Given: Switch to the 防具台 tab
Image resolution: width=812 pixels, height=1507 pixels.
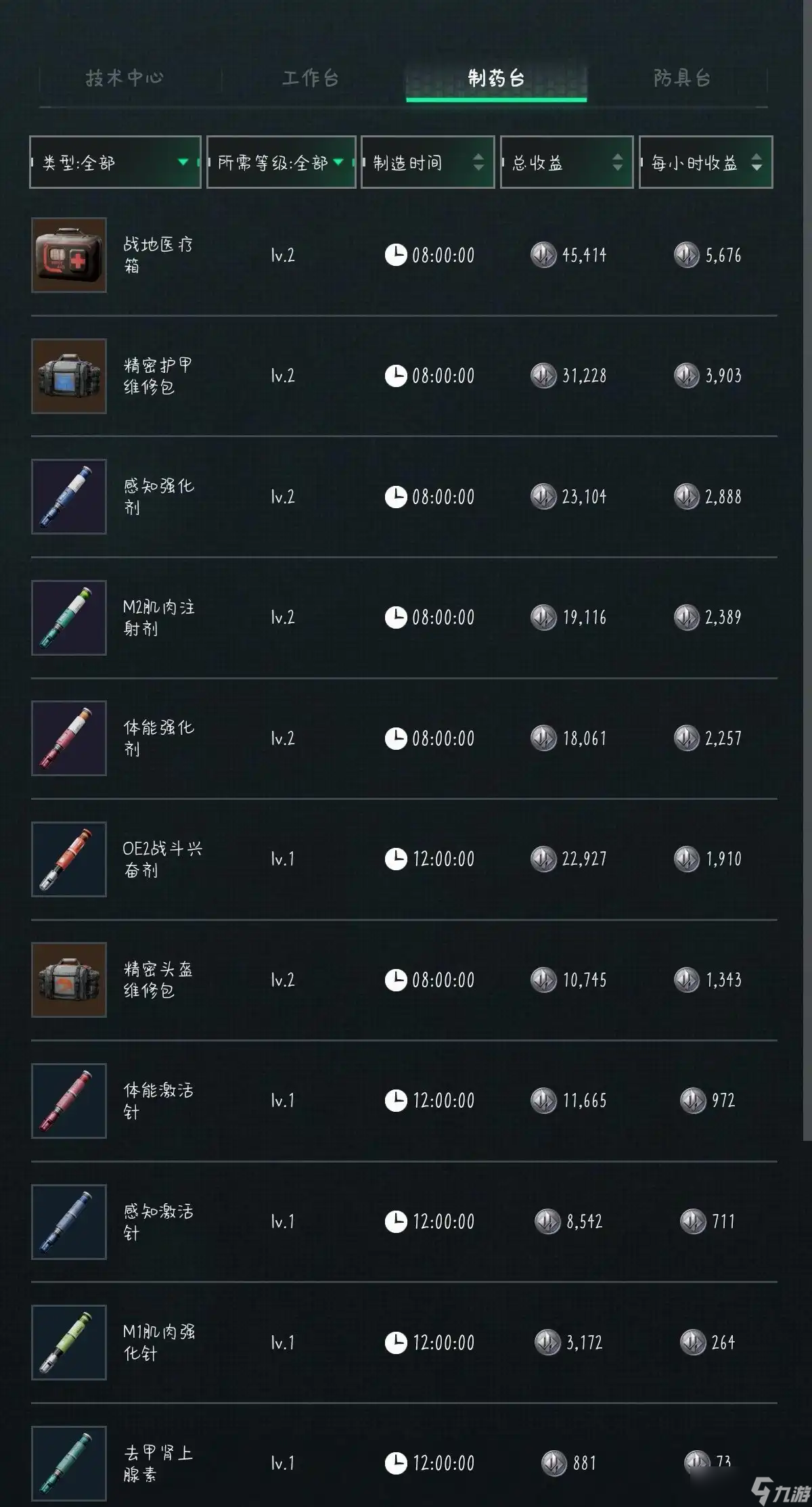Looking at the screenshot, I should pos(681,78).
